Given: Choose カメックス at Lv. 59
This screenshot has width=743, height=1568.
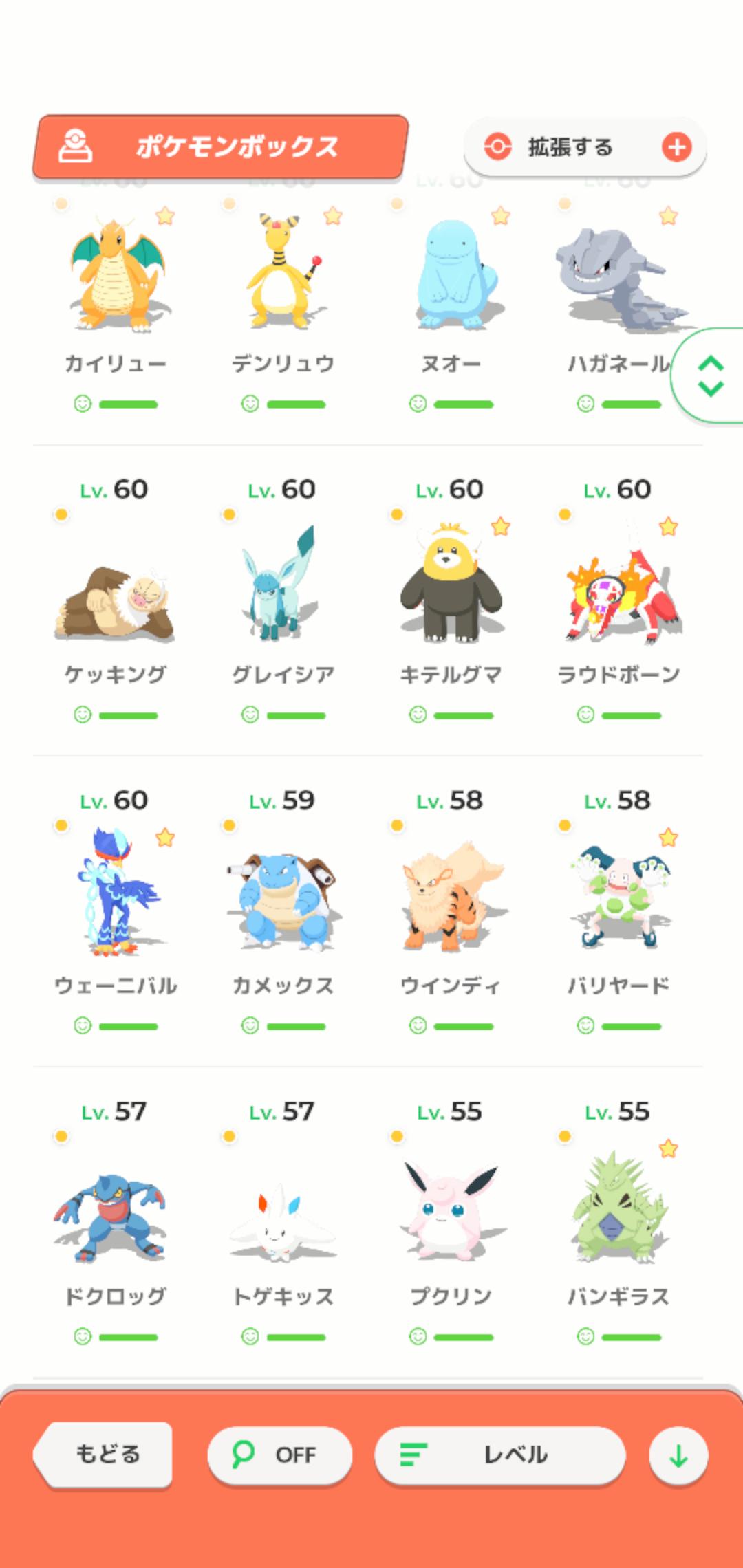Looking at the screenshot, I should [283, 901].
